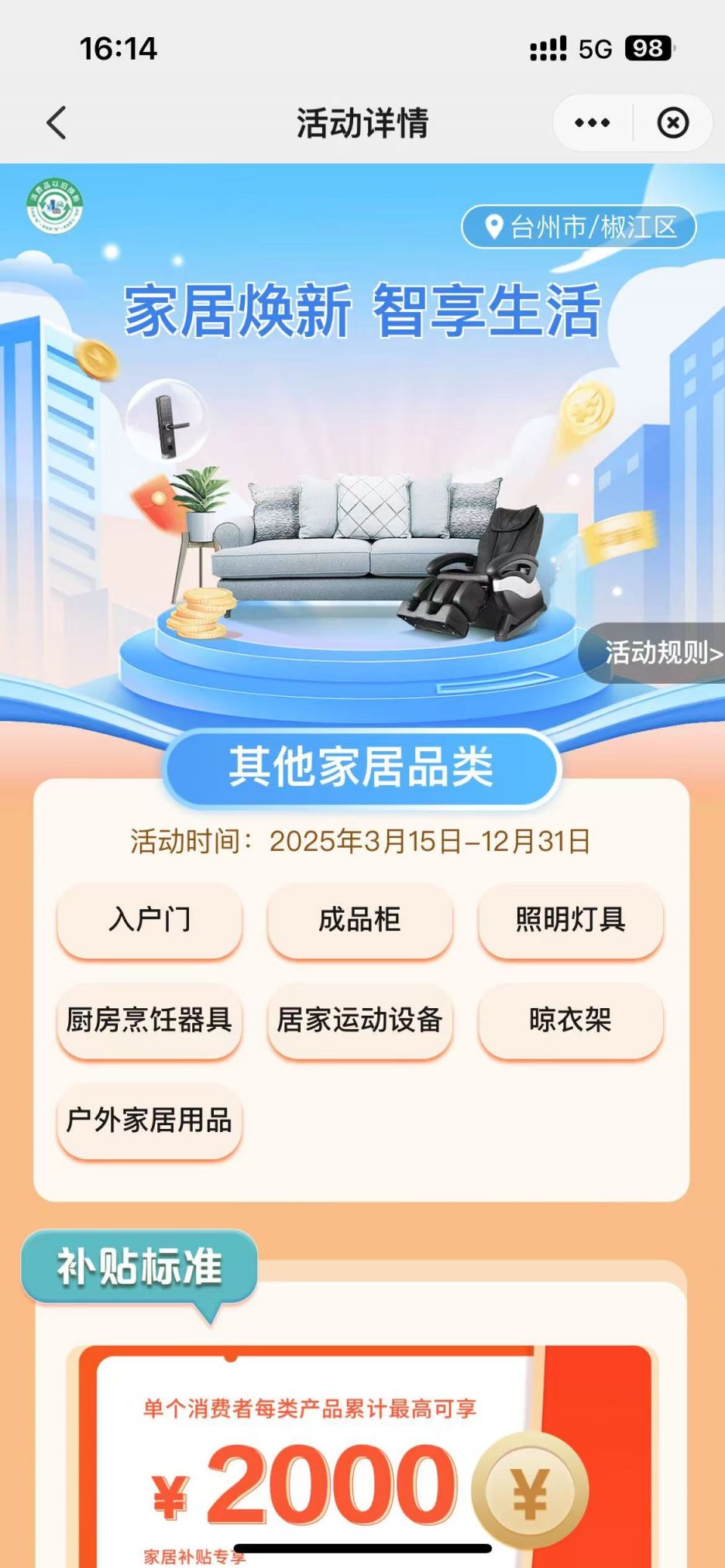Change location 台州市/椒江区
725x1568 pixels.
(579, 227)
